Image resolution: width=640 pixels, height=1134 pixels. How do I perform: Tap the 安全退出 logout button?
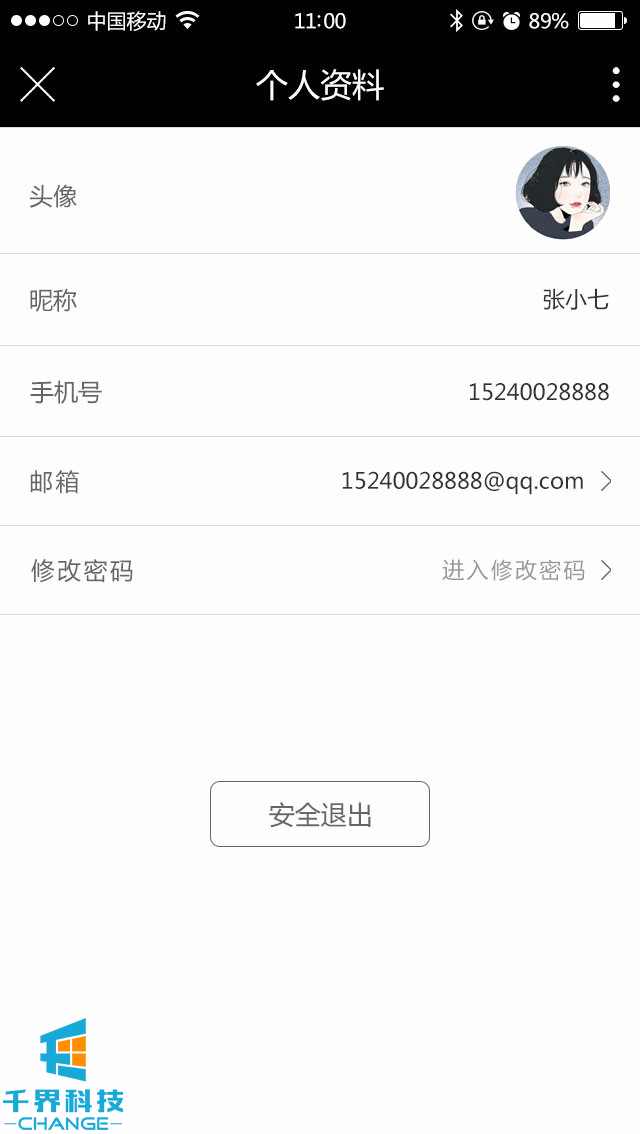320,814
